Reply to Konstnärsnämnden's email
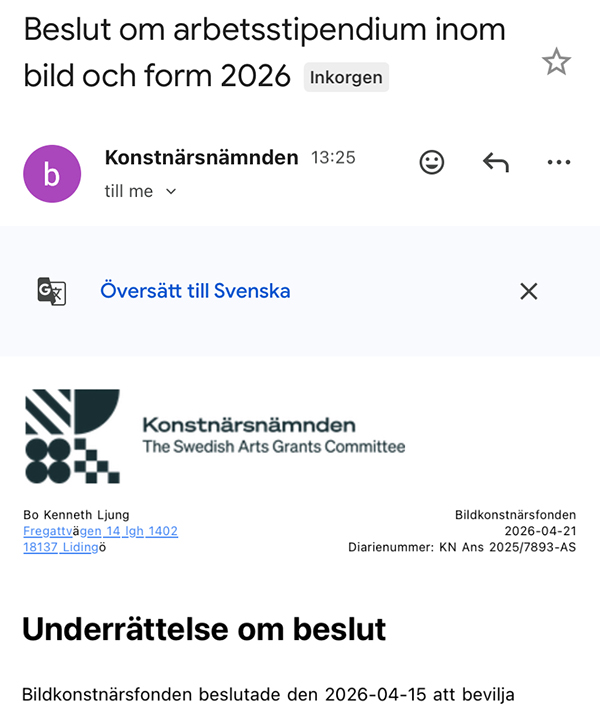 pyautogui.click(x=496, y=162)
